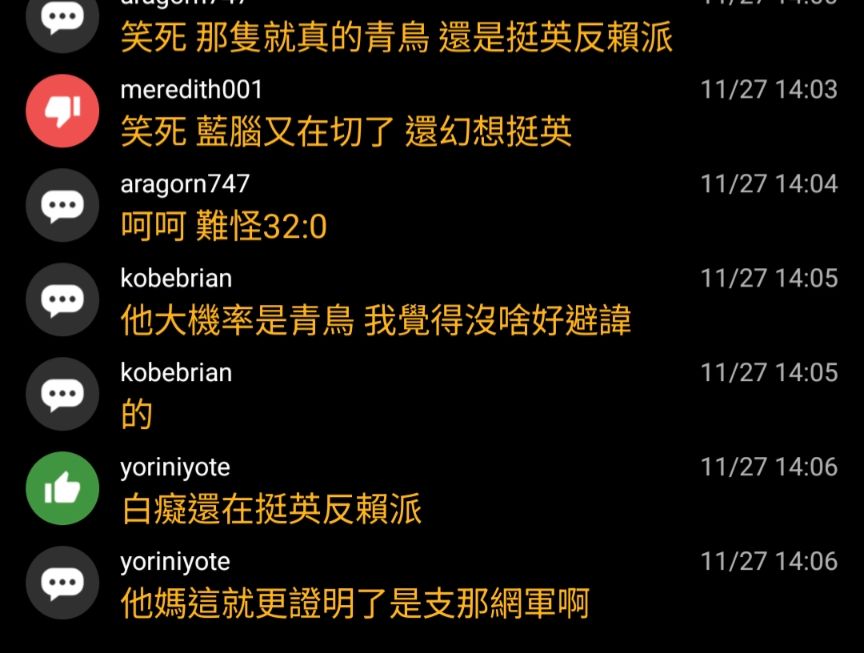Screen dimensions: 864x653
Task: Tap kobebrian's one-character comment 的
Action: pos(136,414)
